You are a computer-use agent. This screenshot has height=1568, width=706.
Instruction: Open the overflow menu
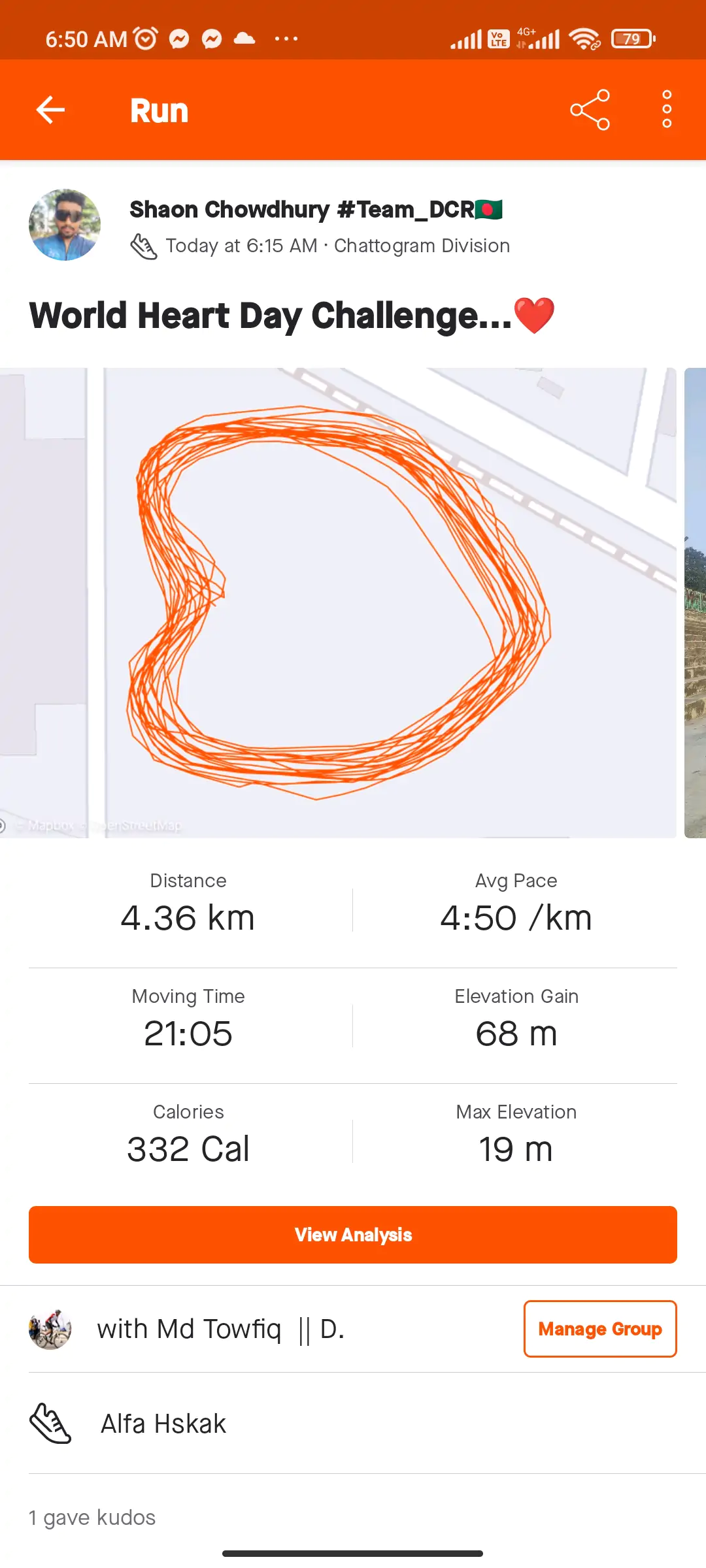(666, 110)
